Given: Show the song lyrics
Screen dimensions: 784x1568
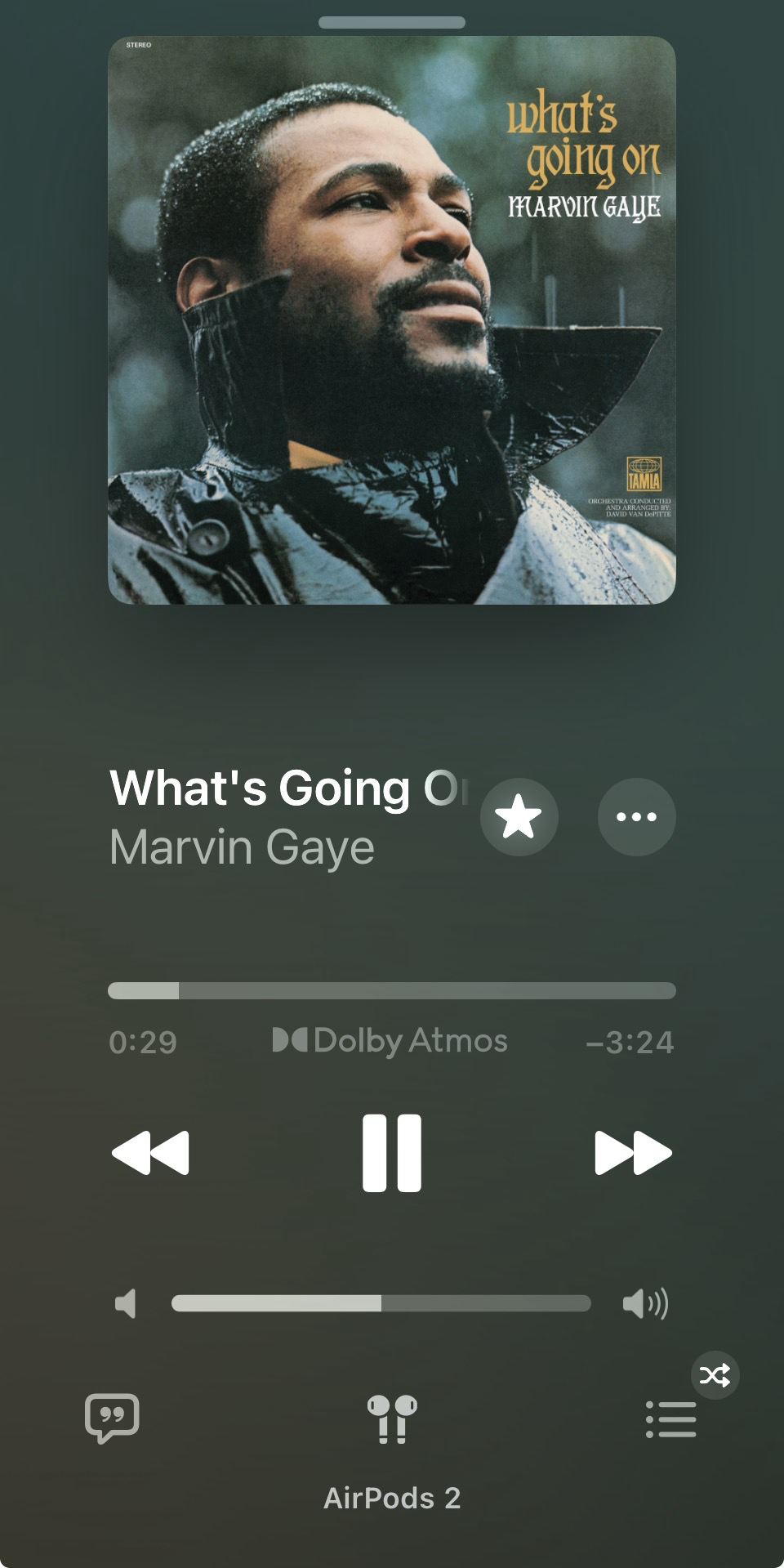Looking at the screenshot, I should [112, 1418].
